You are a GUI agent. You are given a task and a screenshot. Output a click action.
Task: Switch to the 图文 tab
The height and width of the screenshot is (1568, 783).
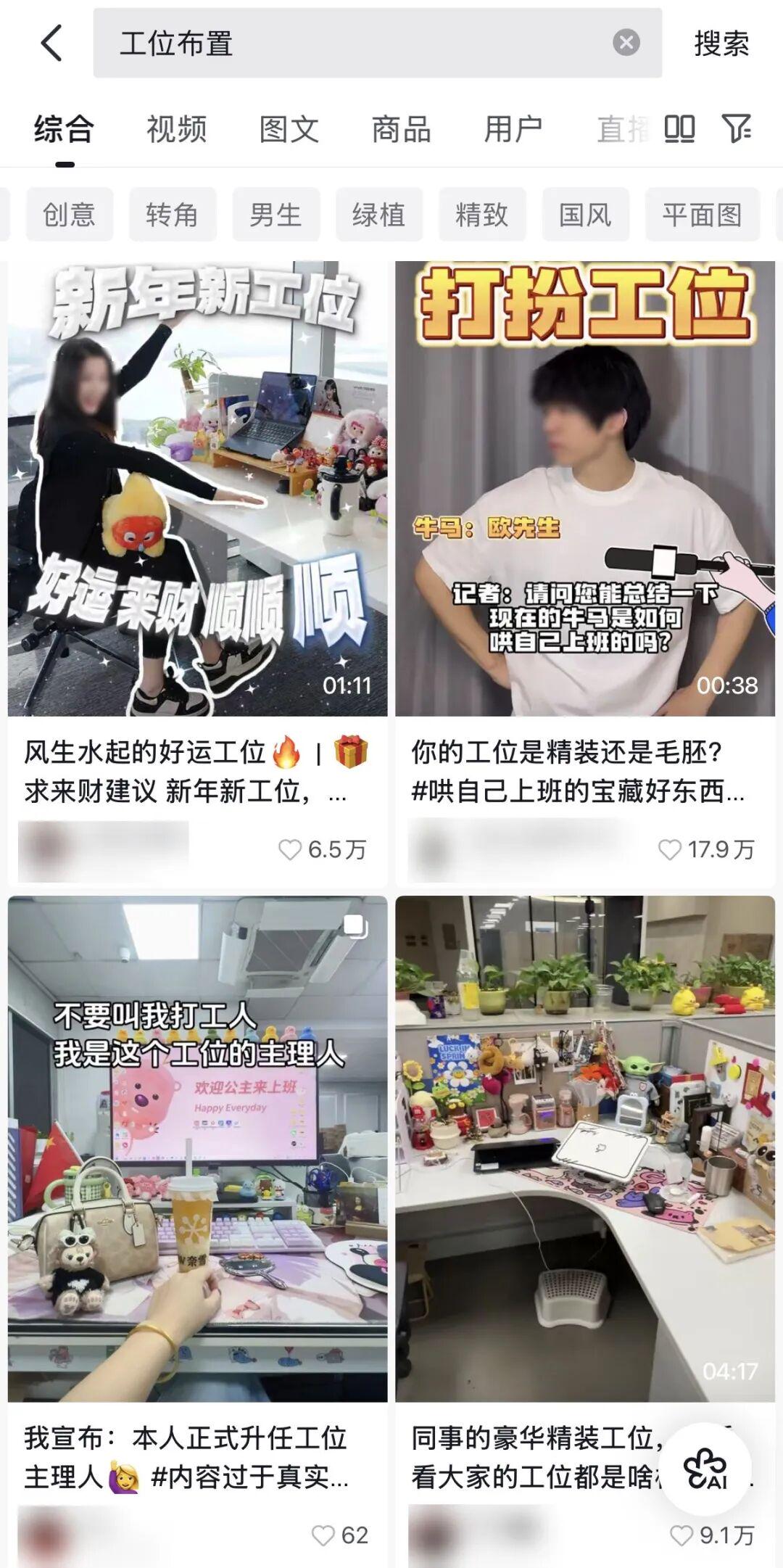289,130
